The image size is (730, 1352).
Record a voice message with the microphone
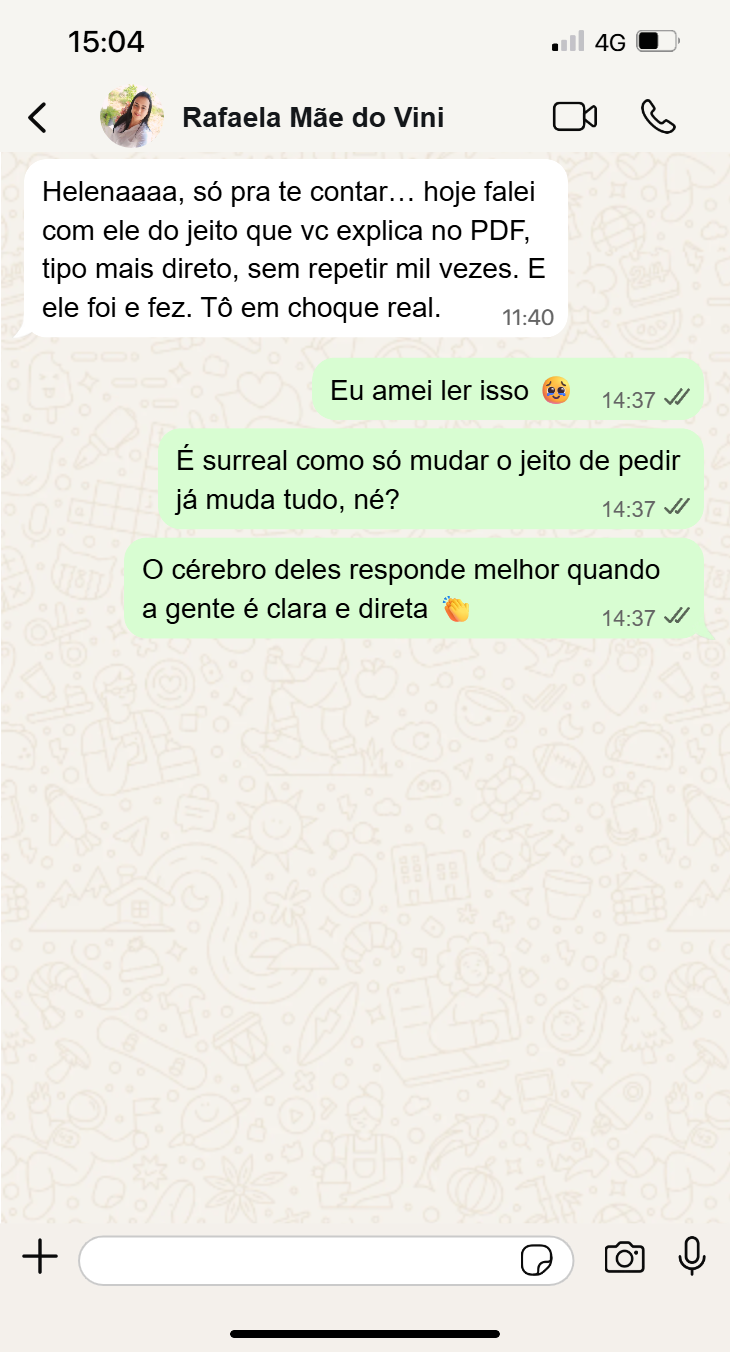point(692,1257)
